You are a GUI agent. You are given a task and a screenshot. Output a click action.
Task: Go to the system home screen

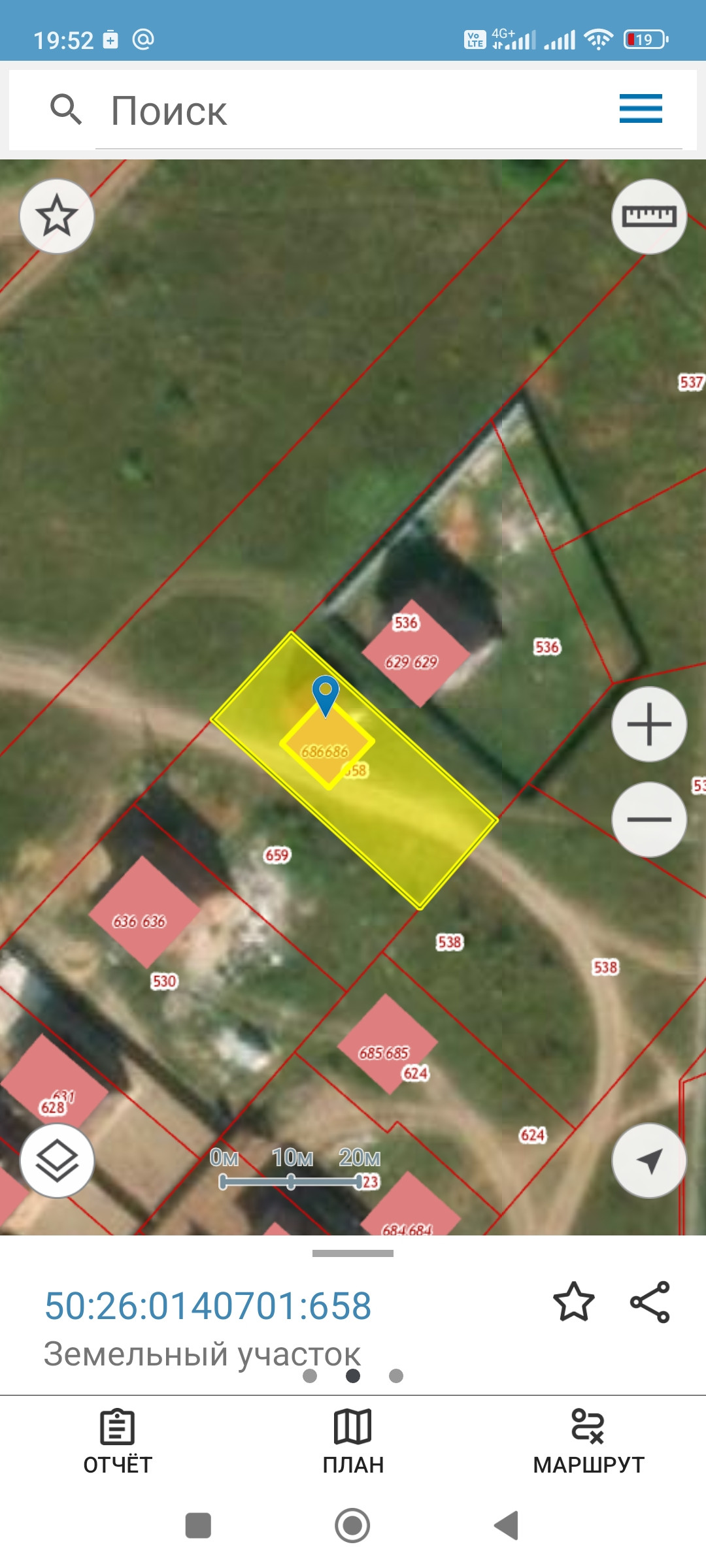coord(352,1526)
